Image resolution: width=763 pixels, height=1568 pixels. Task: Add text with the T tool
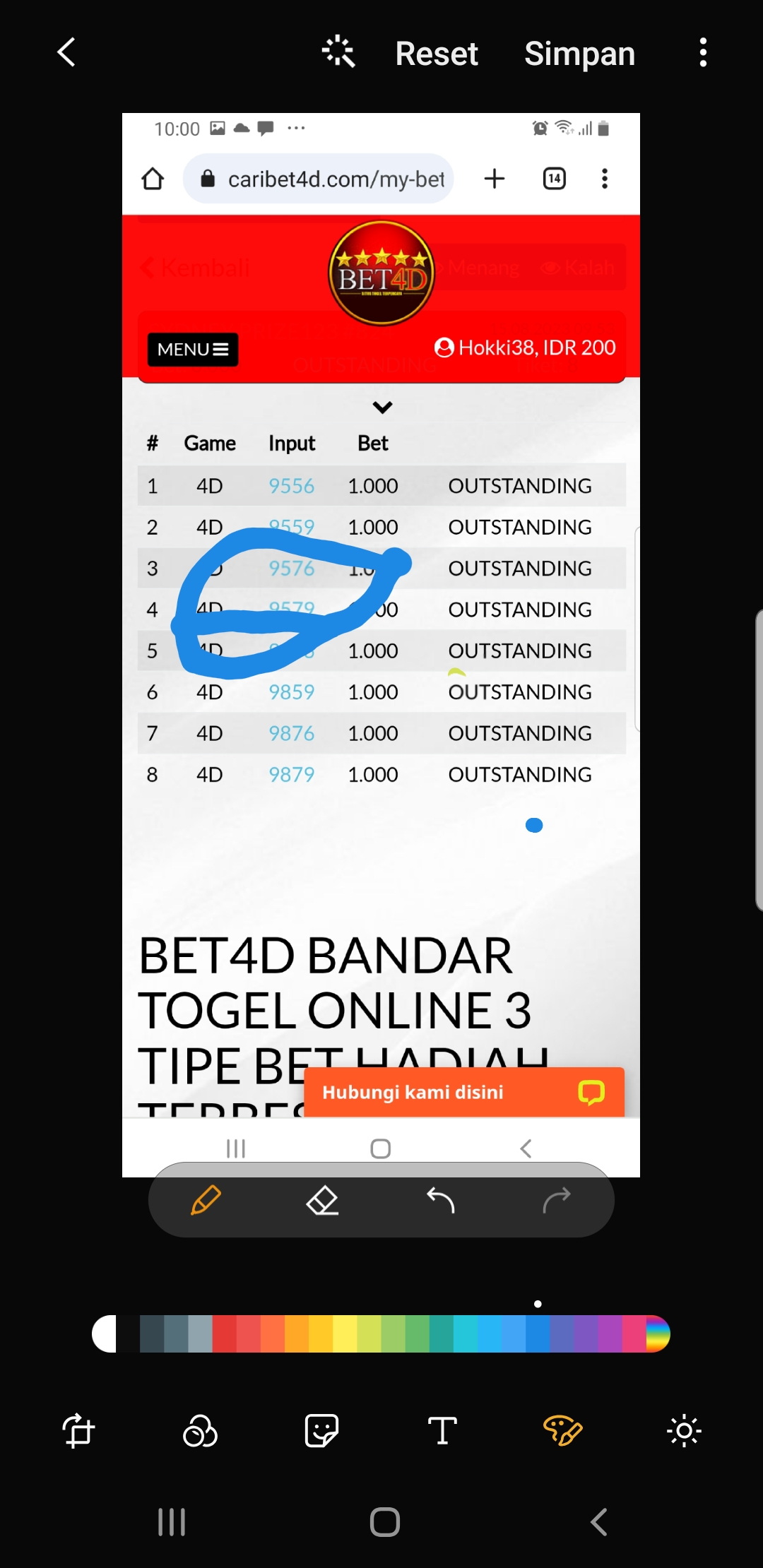pos(442,1432)
